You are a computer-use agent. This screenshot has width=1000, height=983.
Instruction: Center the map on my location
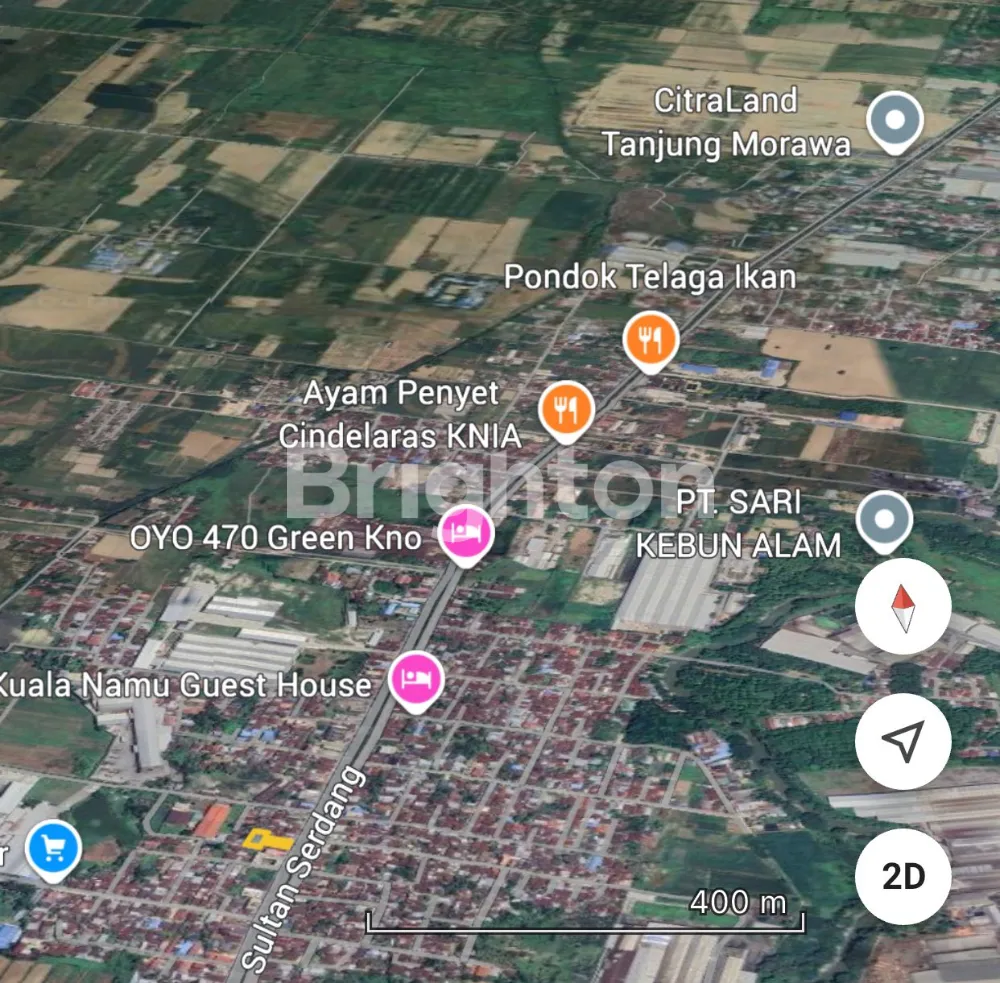tap(903, 741)
